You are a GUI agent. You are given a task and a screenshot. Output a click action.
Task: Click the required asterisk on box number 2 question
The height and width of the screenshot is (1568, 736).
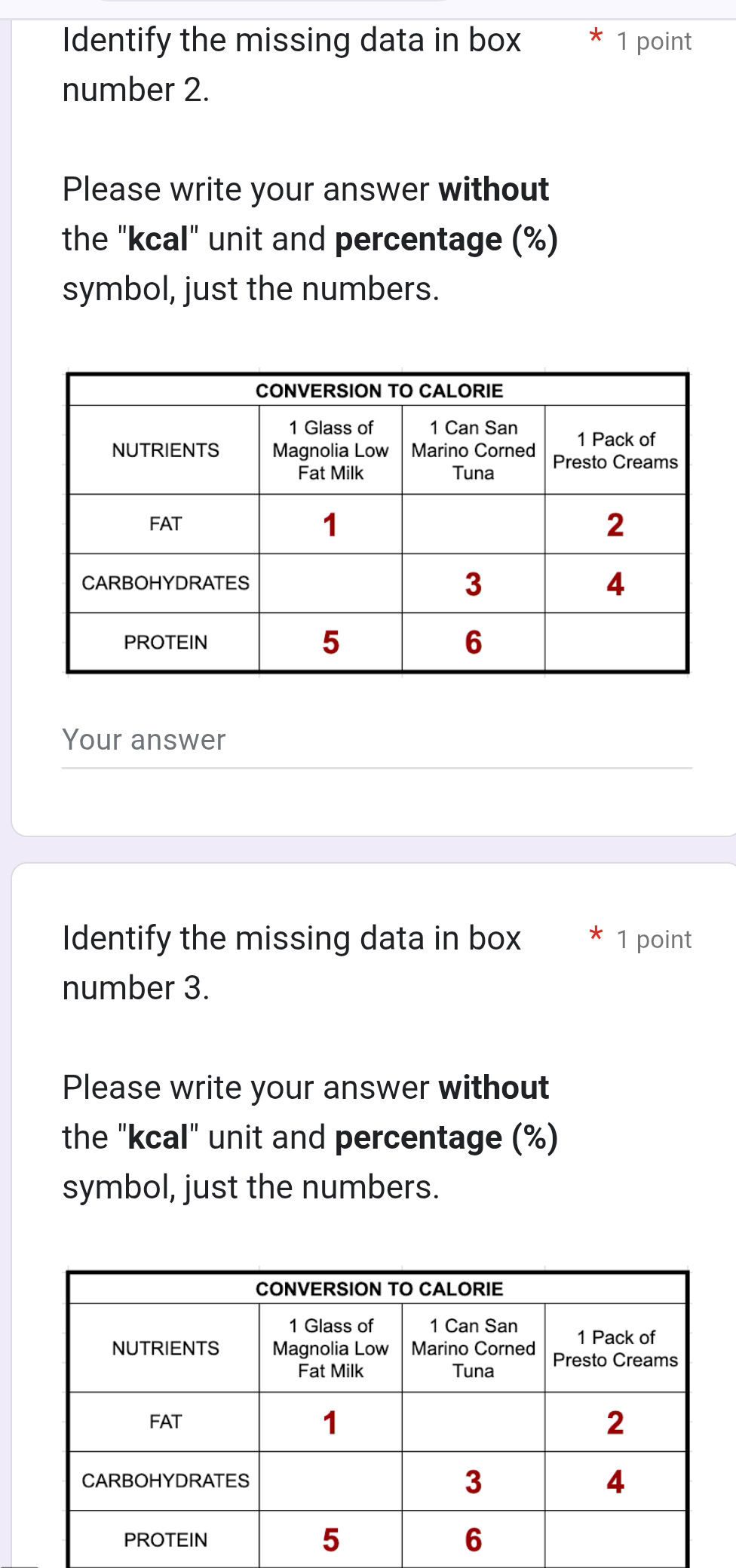[595, 36]
